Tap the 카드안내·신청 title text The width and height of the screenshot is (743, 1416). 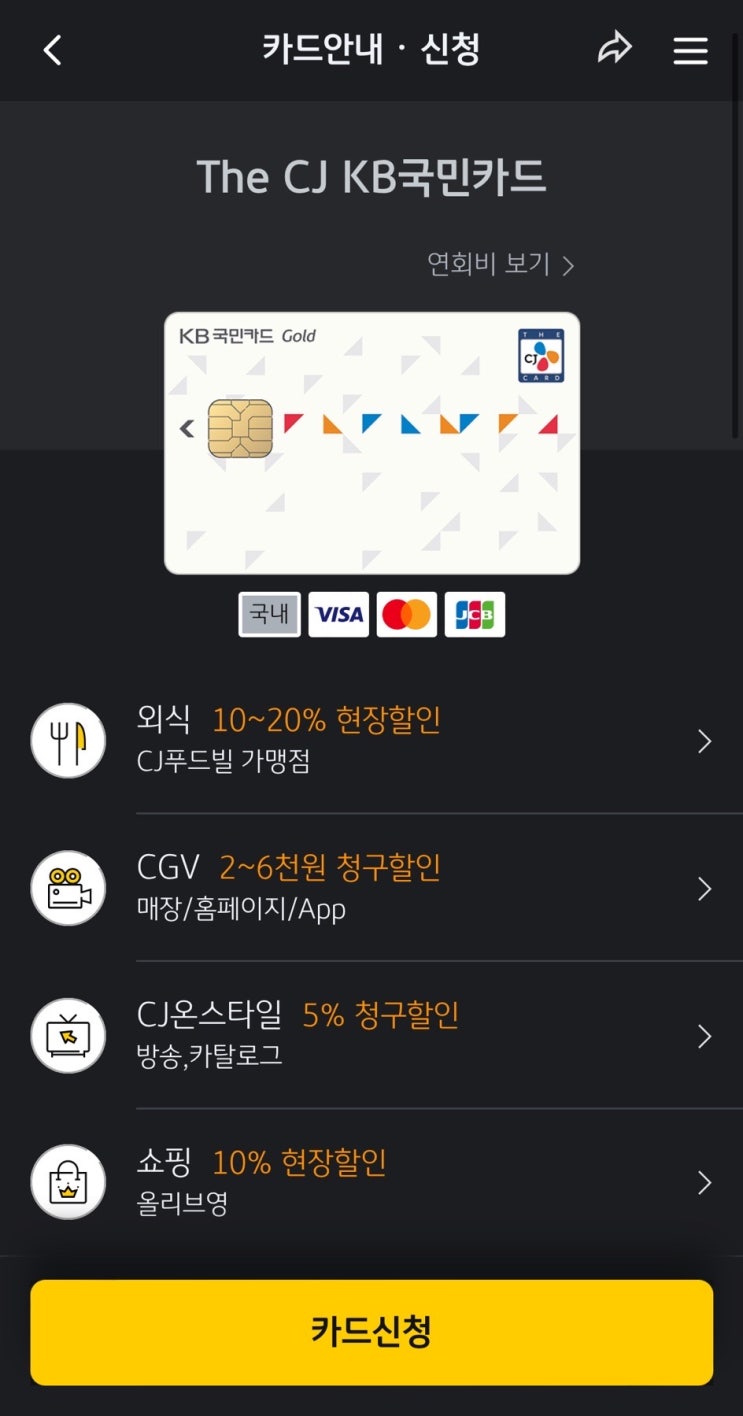coord(371,49)
